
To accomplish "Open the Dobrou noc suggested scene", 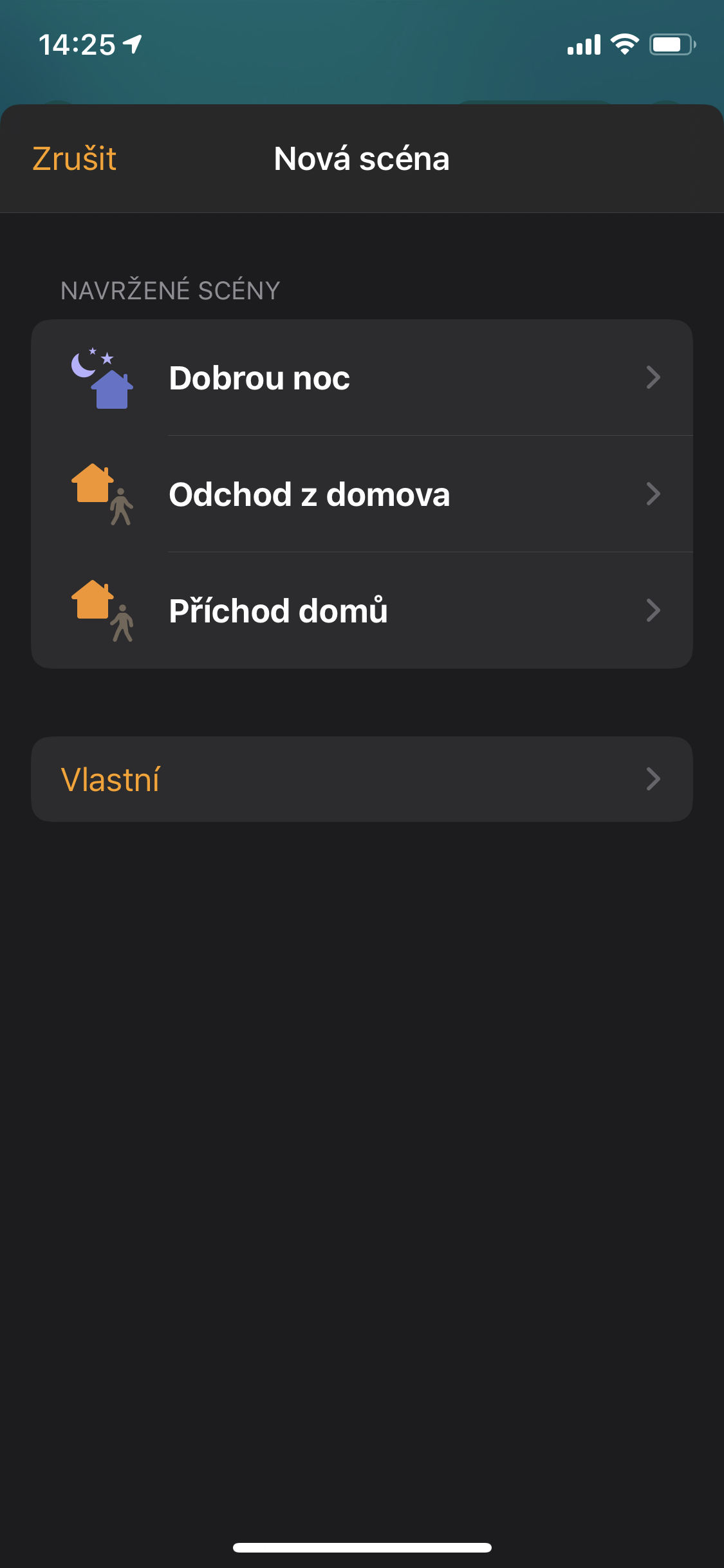I will click(360, 378).
